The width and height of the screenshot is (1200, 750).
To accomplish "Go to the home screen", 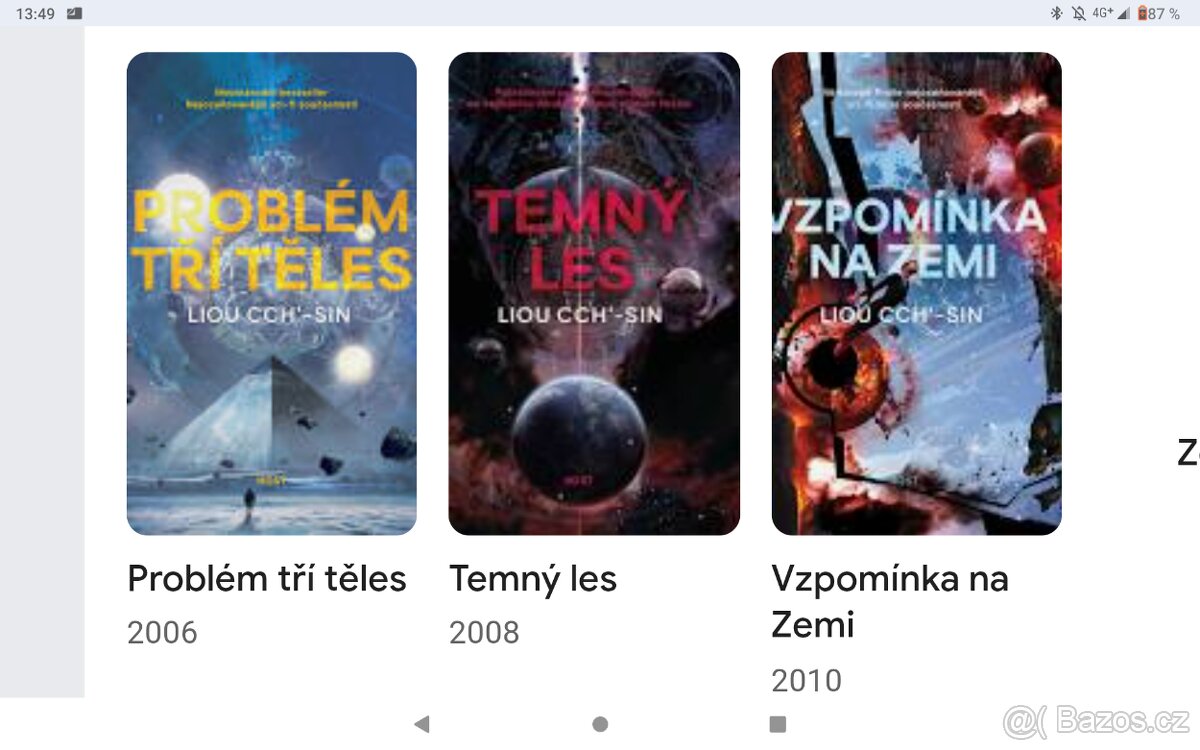I will (600, 724).
